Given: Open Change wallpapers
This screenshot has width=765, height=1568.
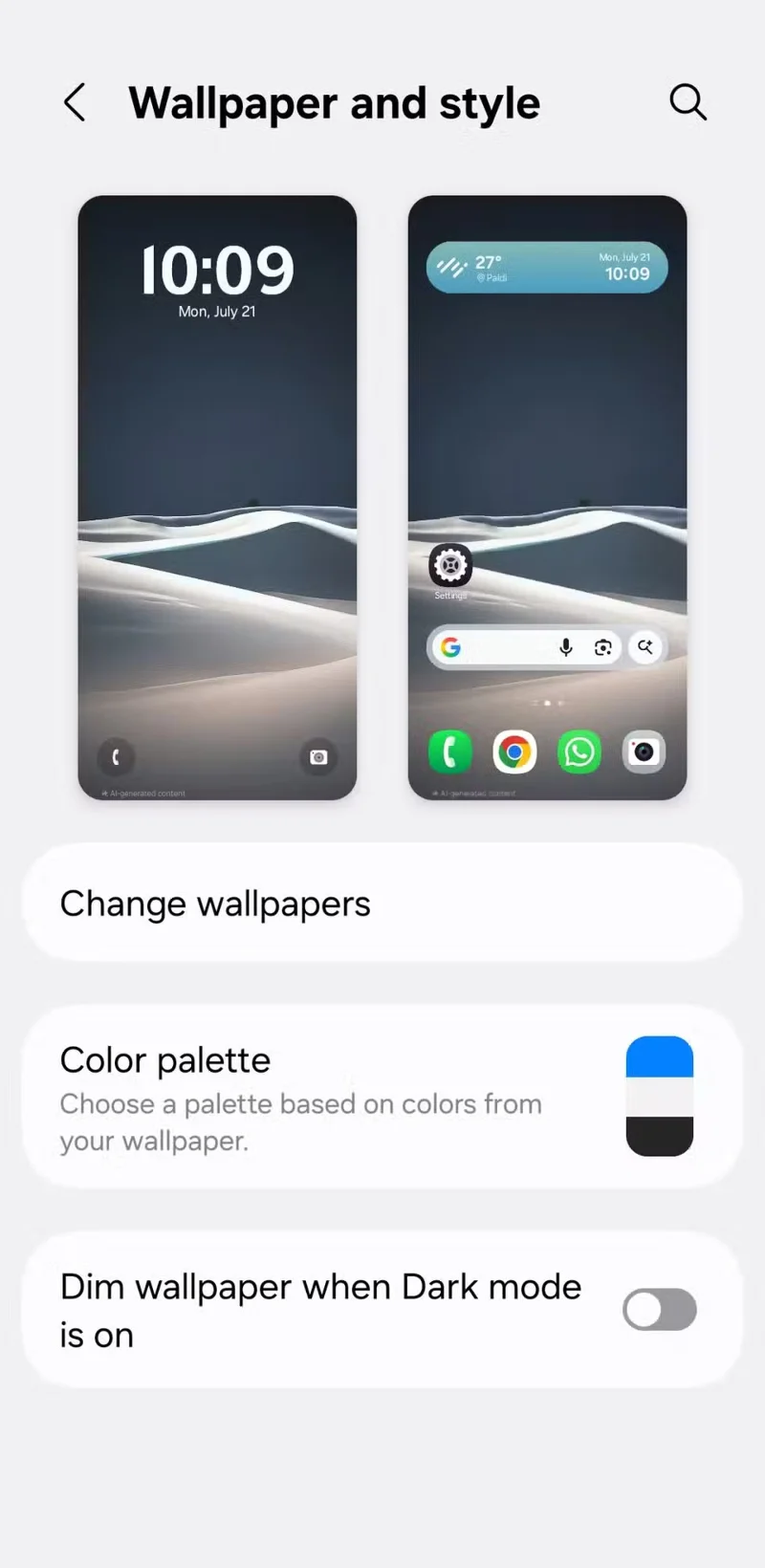Looking at the screenshot, I should 382,904.
